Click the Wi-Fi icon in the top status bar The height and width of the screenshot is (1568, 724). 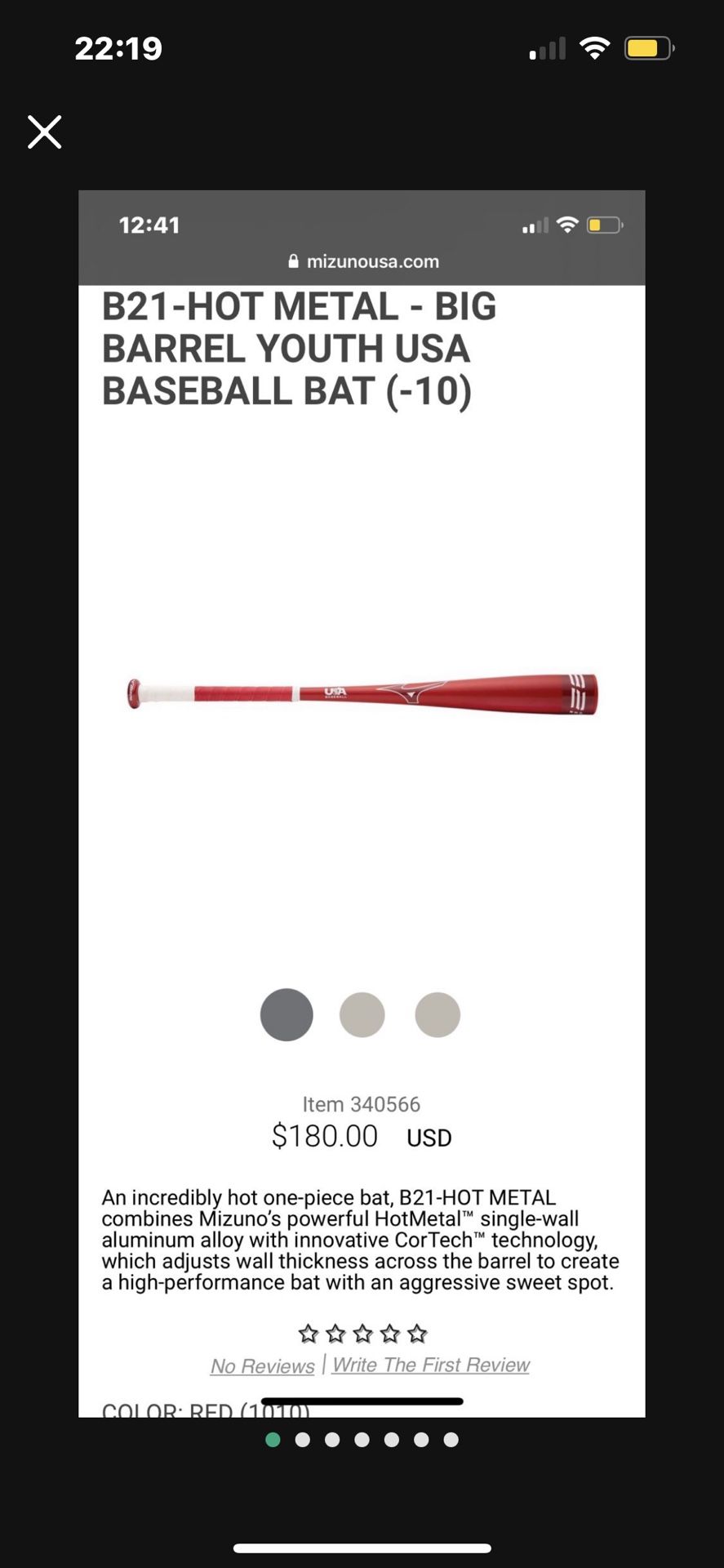coord(595,47)
